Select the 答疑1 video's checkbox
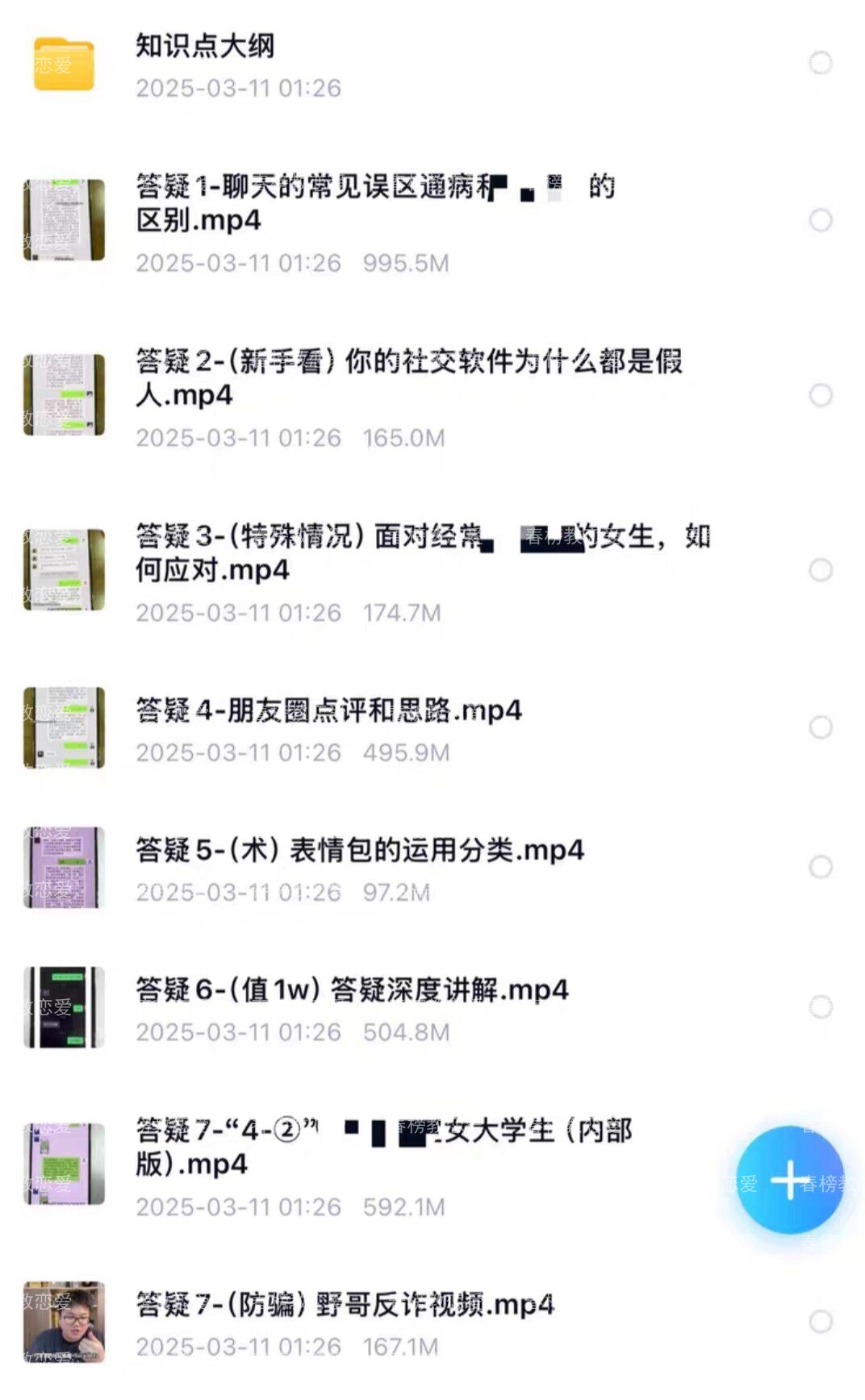865x1400 pixels. 820,220
